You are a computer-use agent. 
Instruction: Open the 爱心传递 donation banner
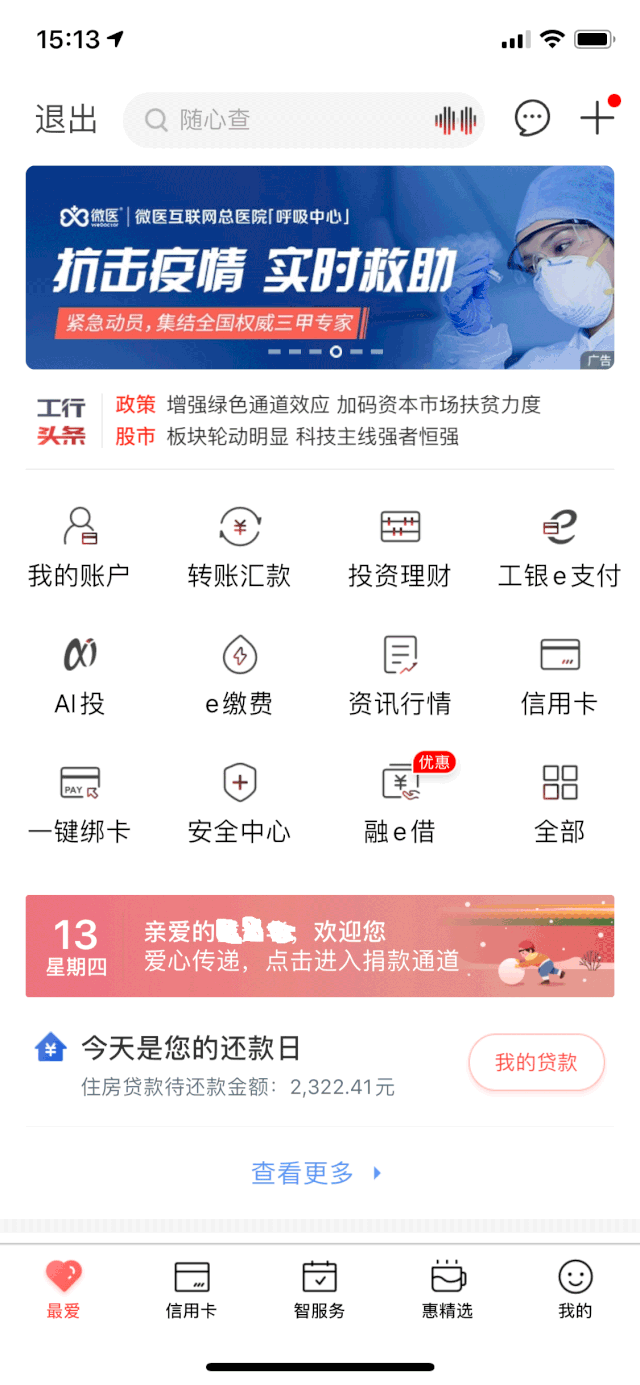(320, 946)
